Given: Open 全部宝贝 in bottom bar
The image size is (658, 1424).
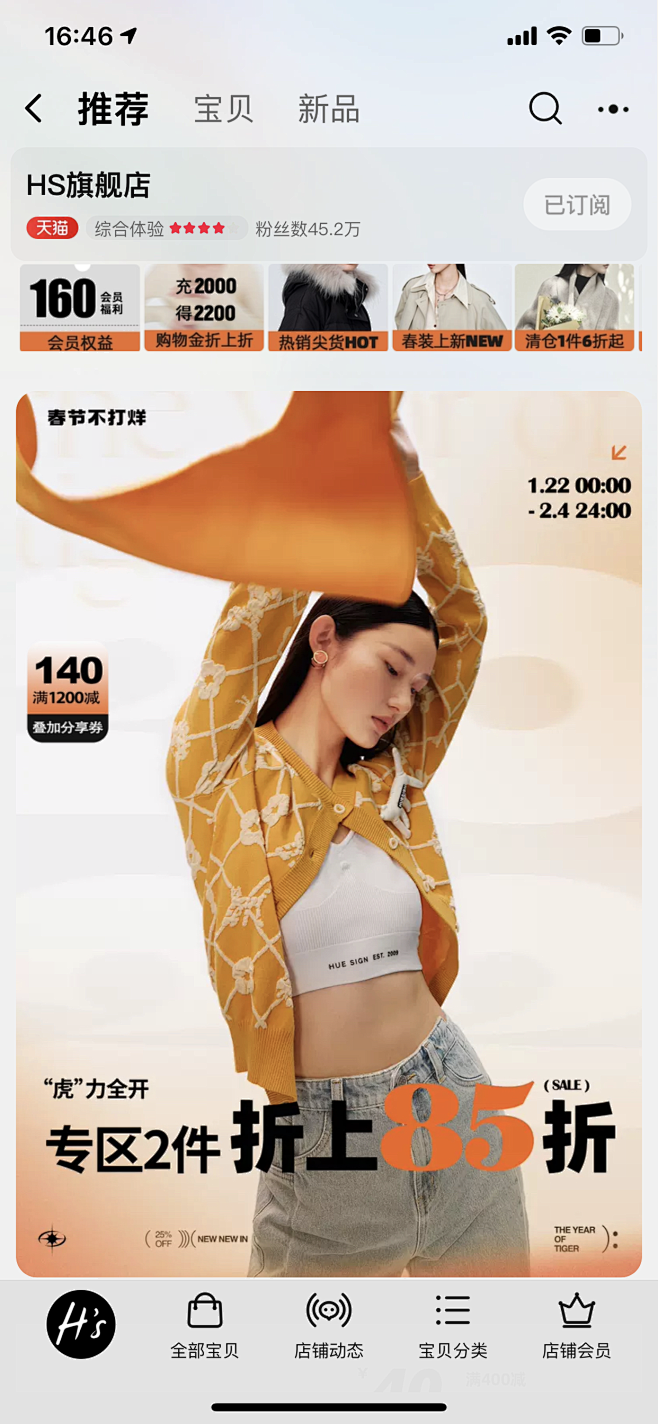Looking at the screenshot, I should click(205, 1326).
